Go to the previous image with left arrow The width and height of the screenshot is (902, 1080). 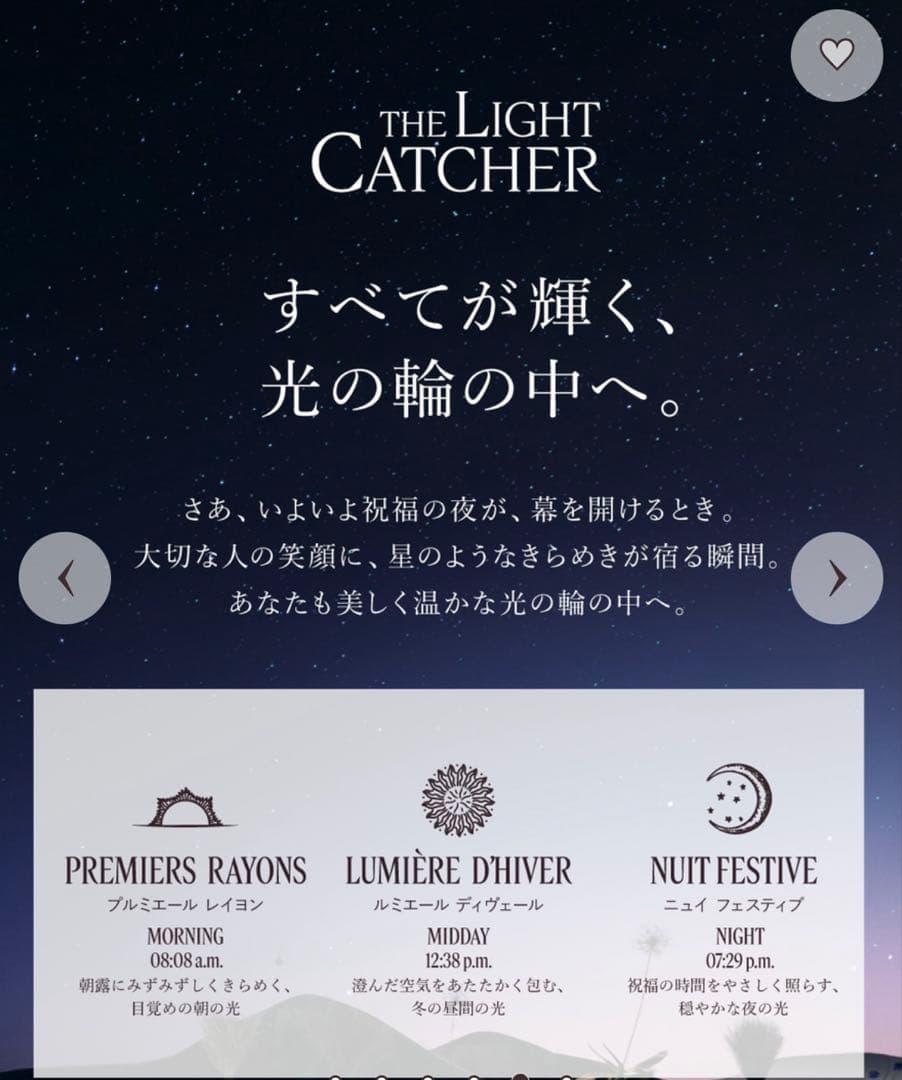pyautogui.click(x=65, y=578)
